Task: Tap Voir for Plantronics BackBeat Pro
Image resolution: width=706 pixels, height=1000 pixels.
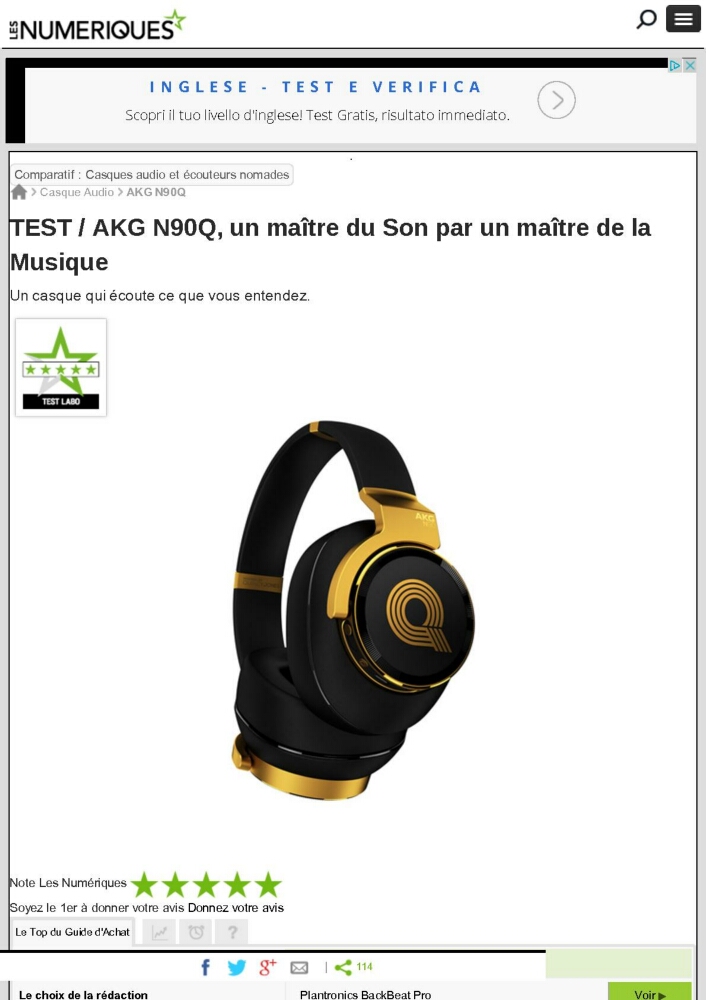Action: click(649, 994)
